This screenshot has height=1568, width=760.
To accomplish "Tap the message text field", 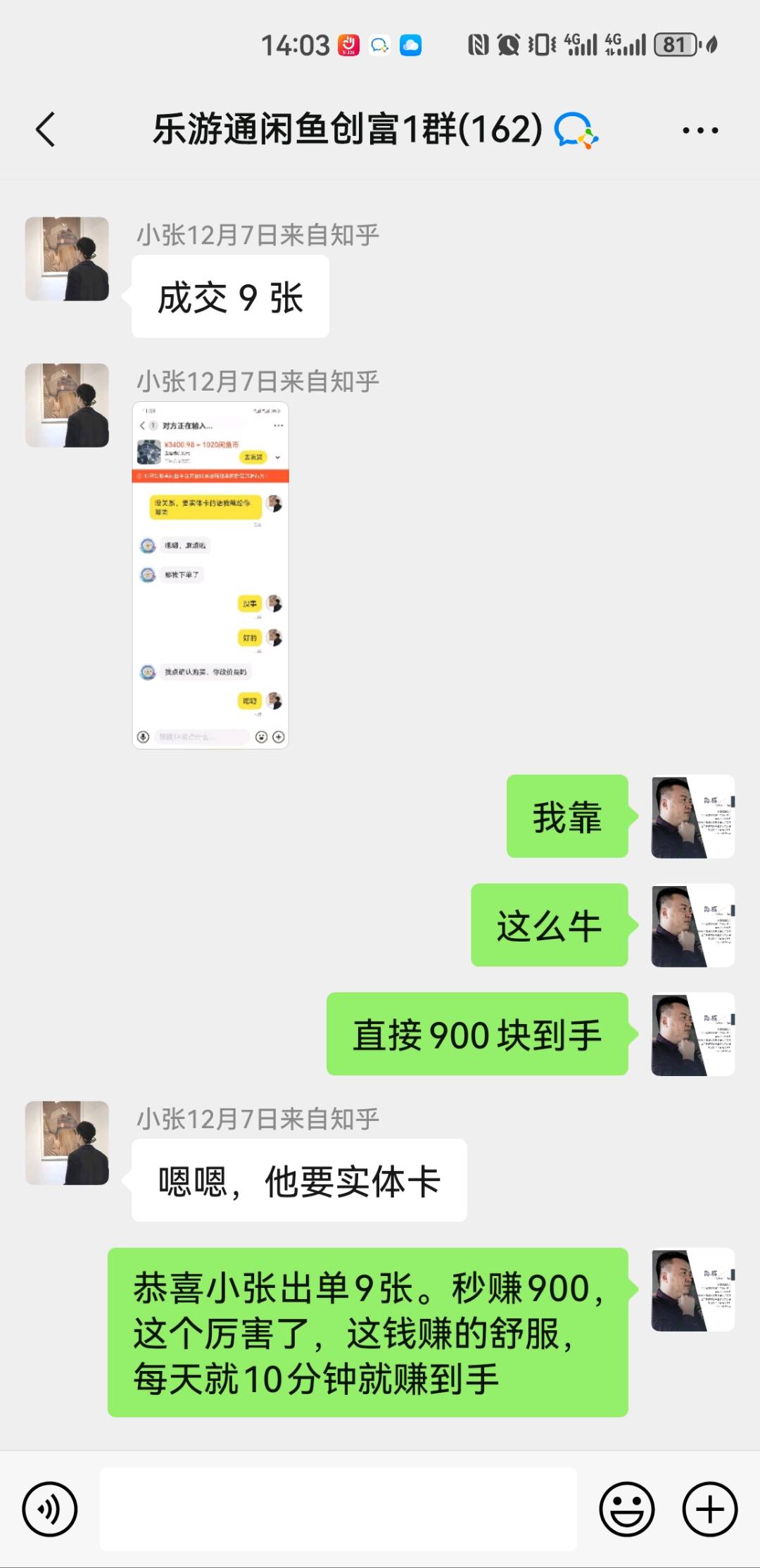I will (338, 1509).
